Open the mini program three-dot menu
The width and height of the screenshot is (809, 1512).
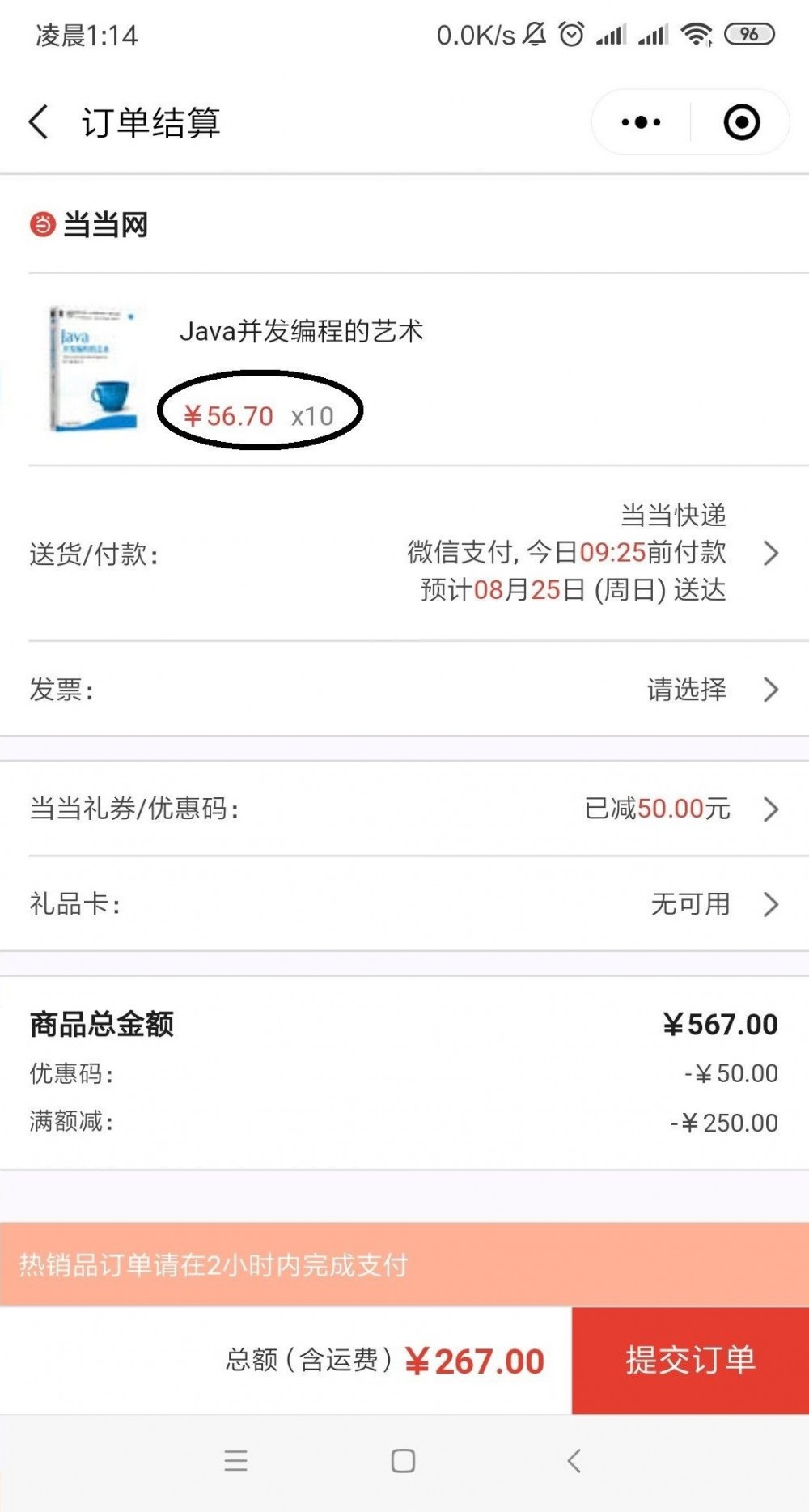pyautogui.click(x=641, y=122)
